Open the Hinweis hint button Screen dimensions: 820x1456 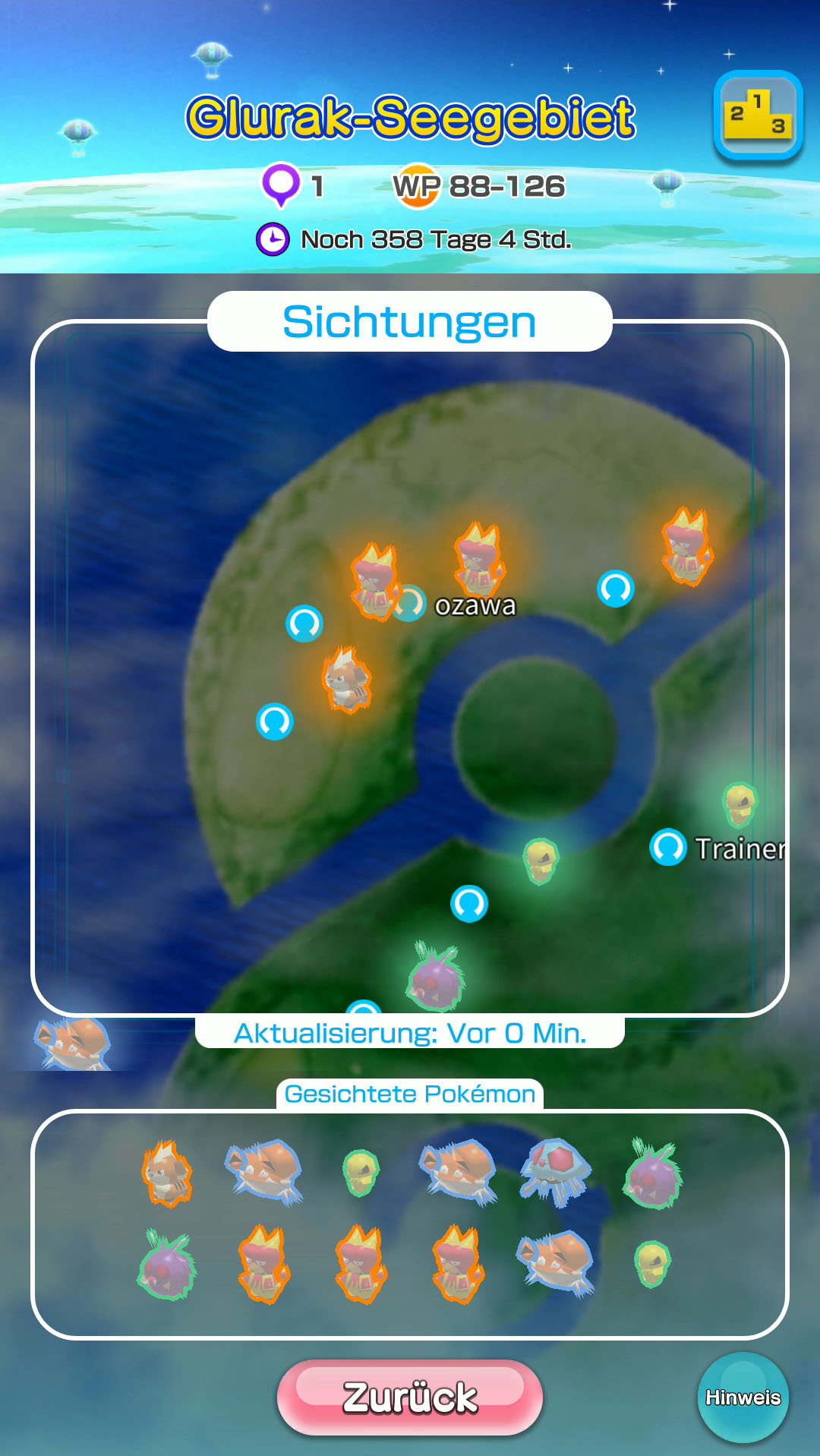(743, 1398)
